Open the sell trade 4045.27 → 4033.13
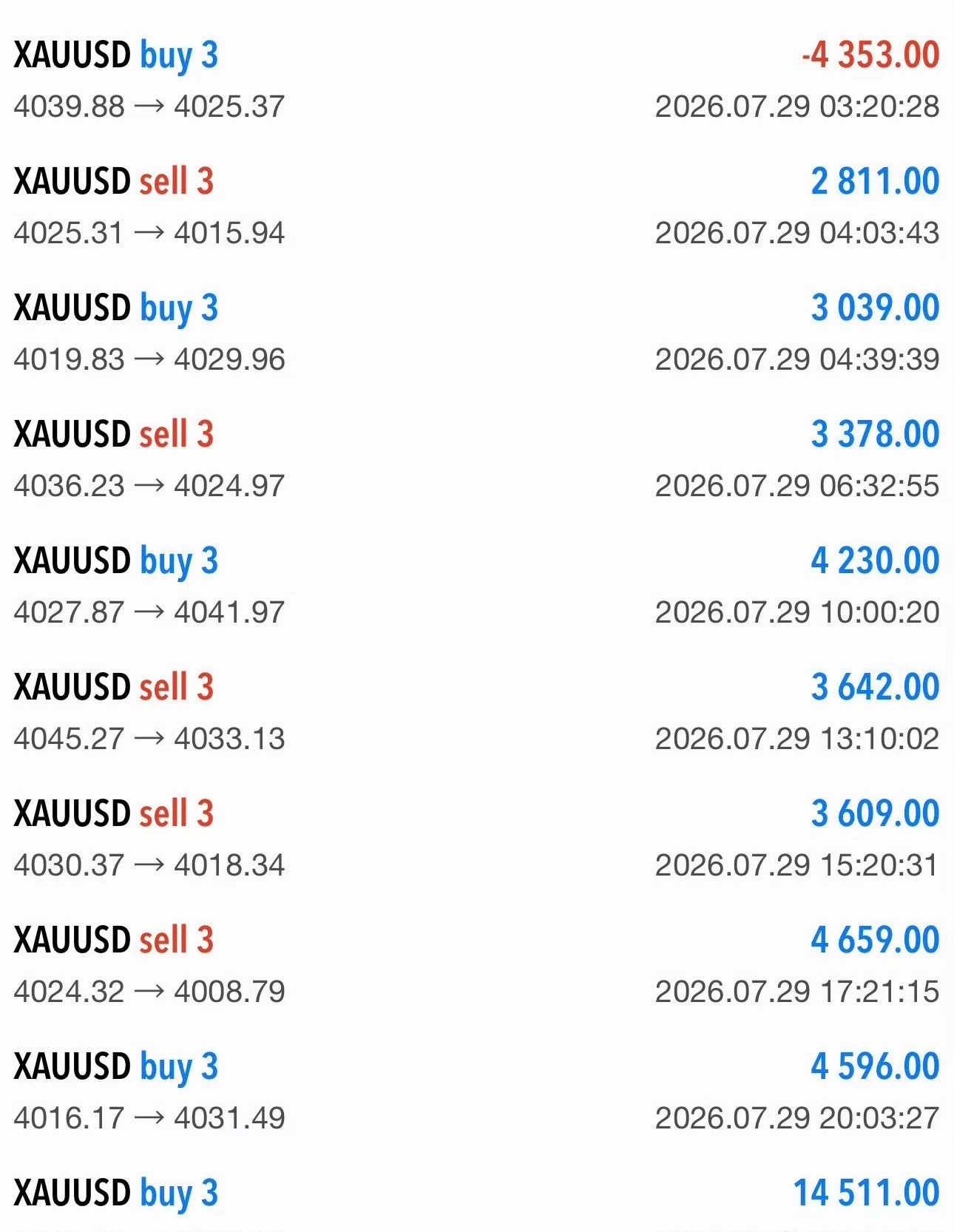This screenshot has height=1232, width=954. click(477, 712)
